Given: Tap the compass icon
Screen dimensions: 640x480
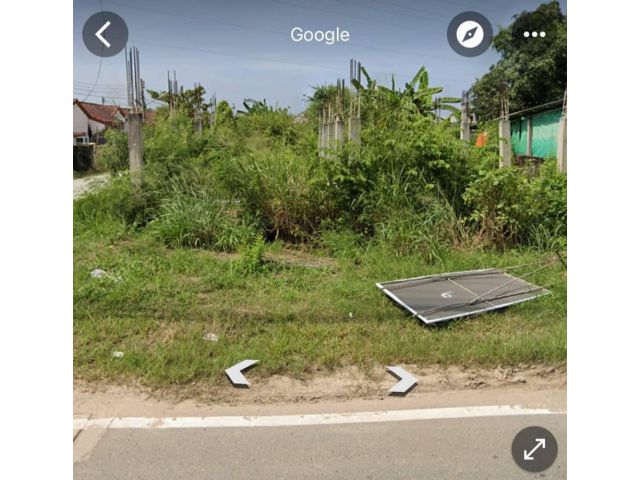Looking at the screenshot, I should click(x=470, y=34).
